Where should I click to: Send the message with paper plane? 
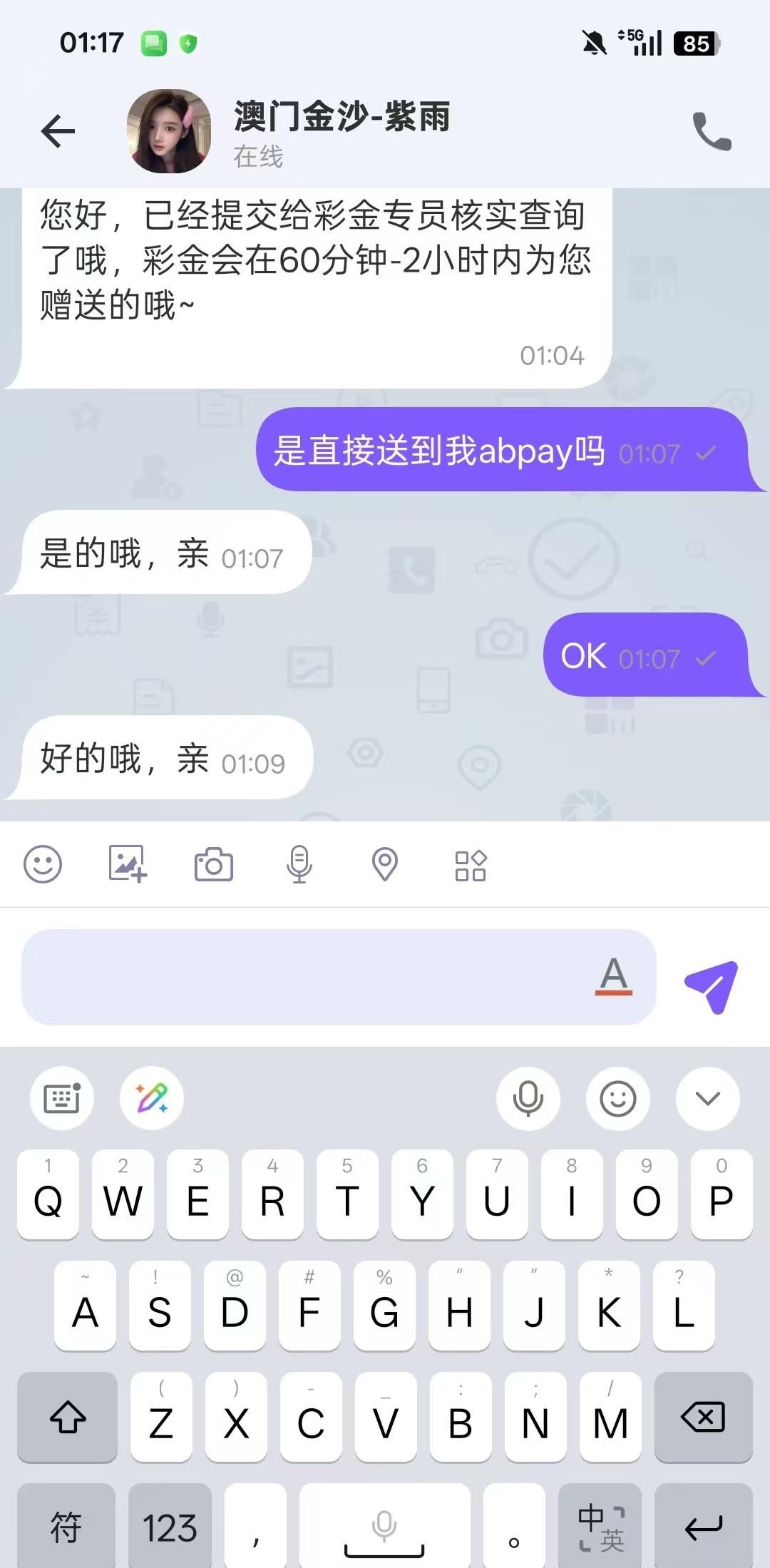[x=711, y=986]
